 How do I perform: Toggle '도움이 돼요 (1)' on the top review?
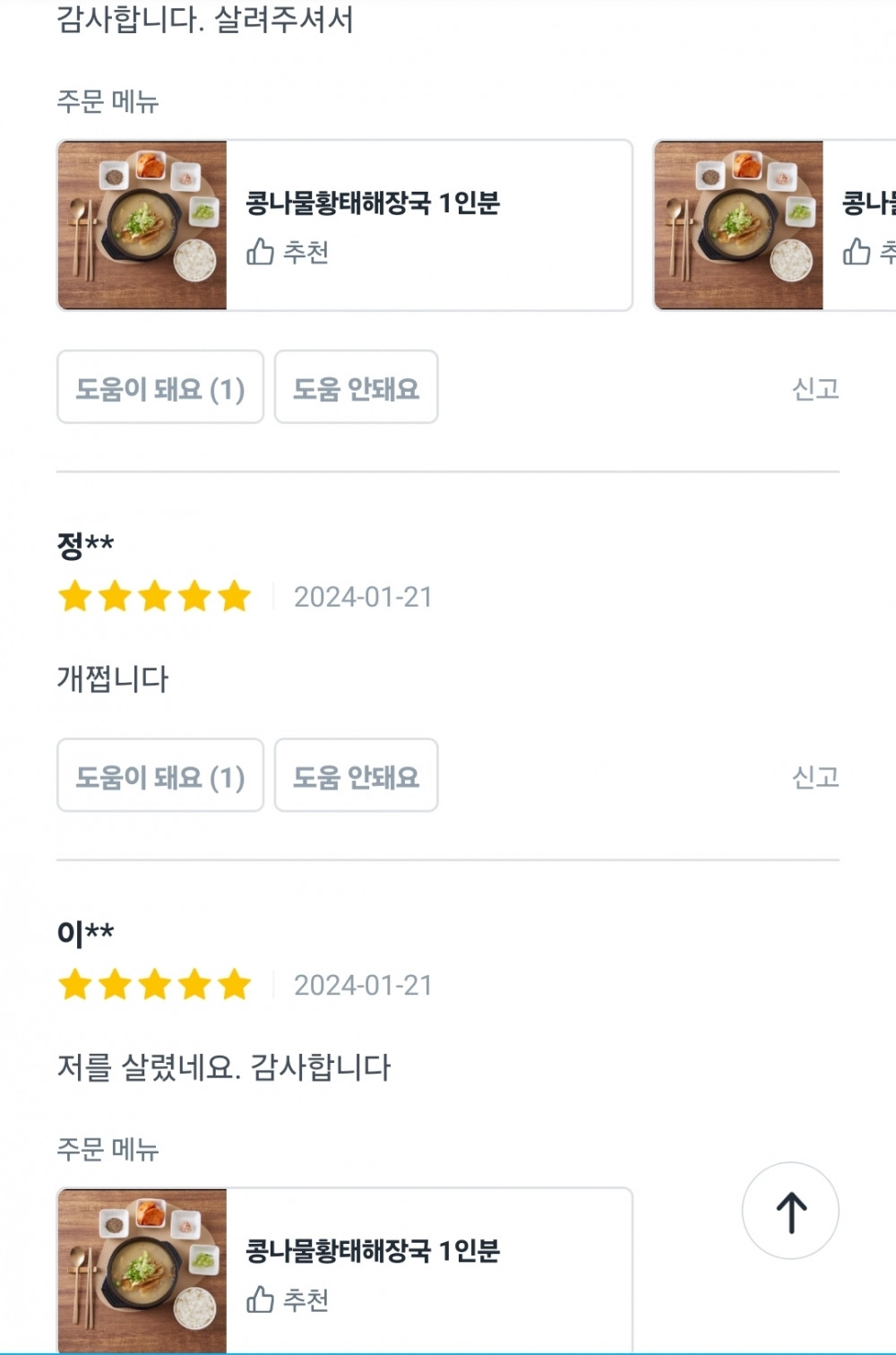tap(159, 387)
